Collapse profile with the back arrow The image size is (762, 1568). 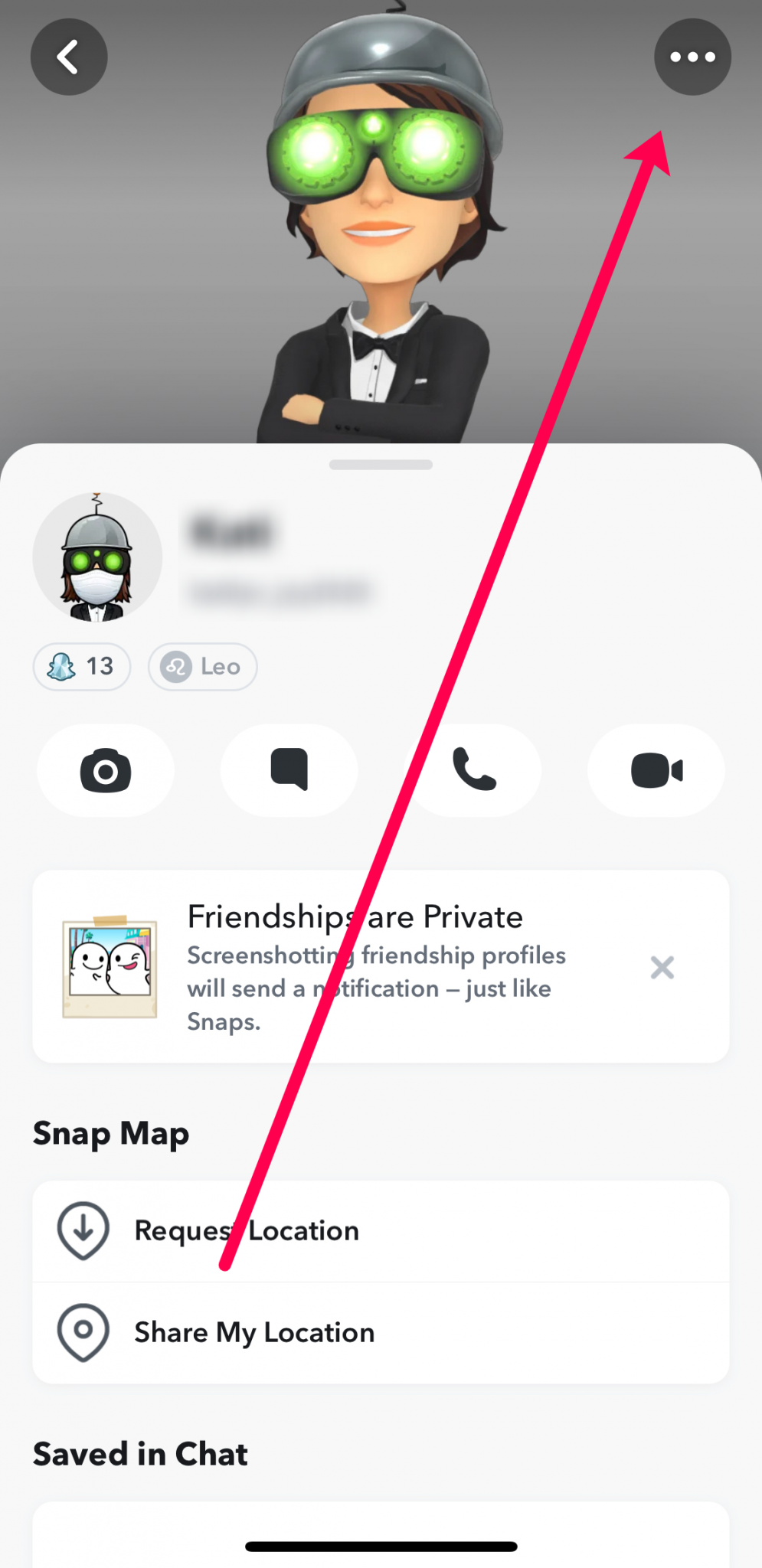[69, 56]
